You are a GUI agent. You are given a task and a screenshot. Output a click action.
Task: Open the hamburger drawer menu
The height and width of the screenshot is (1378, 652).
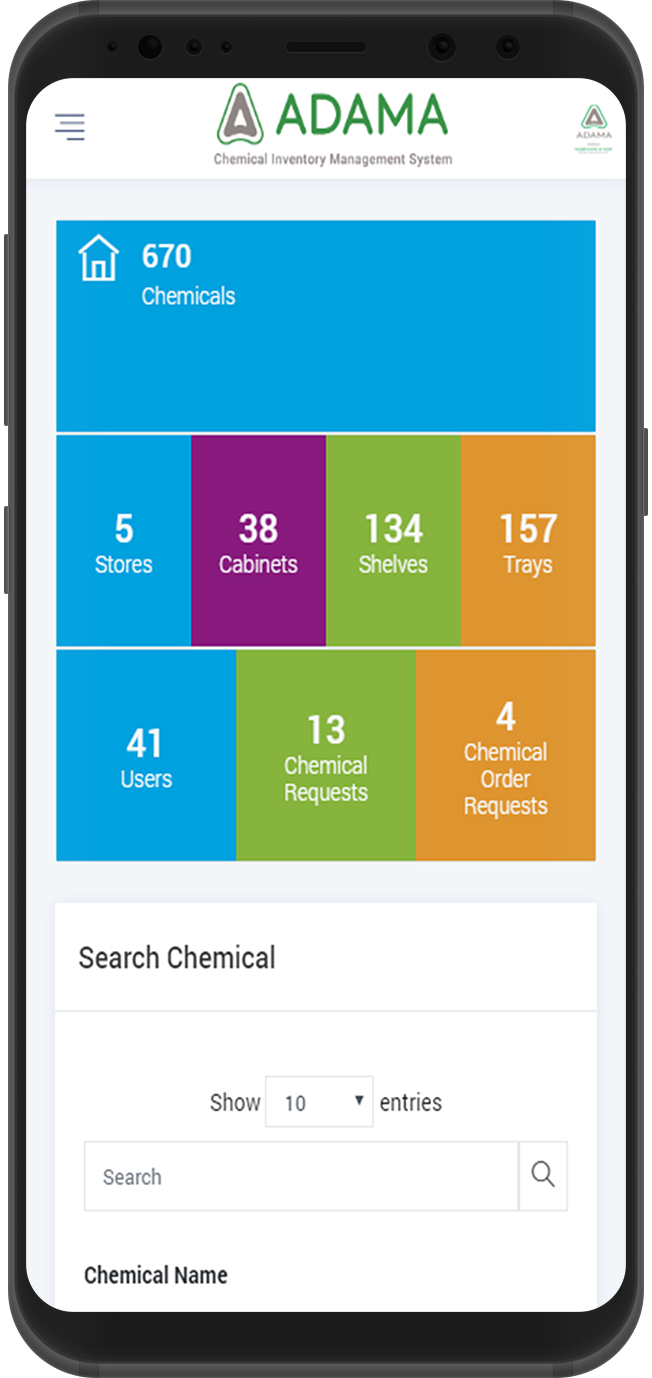pos(70,127)
